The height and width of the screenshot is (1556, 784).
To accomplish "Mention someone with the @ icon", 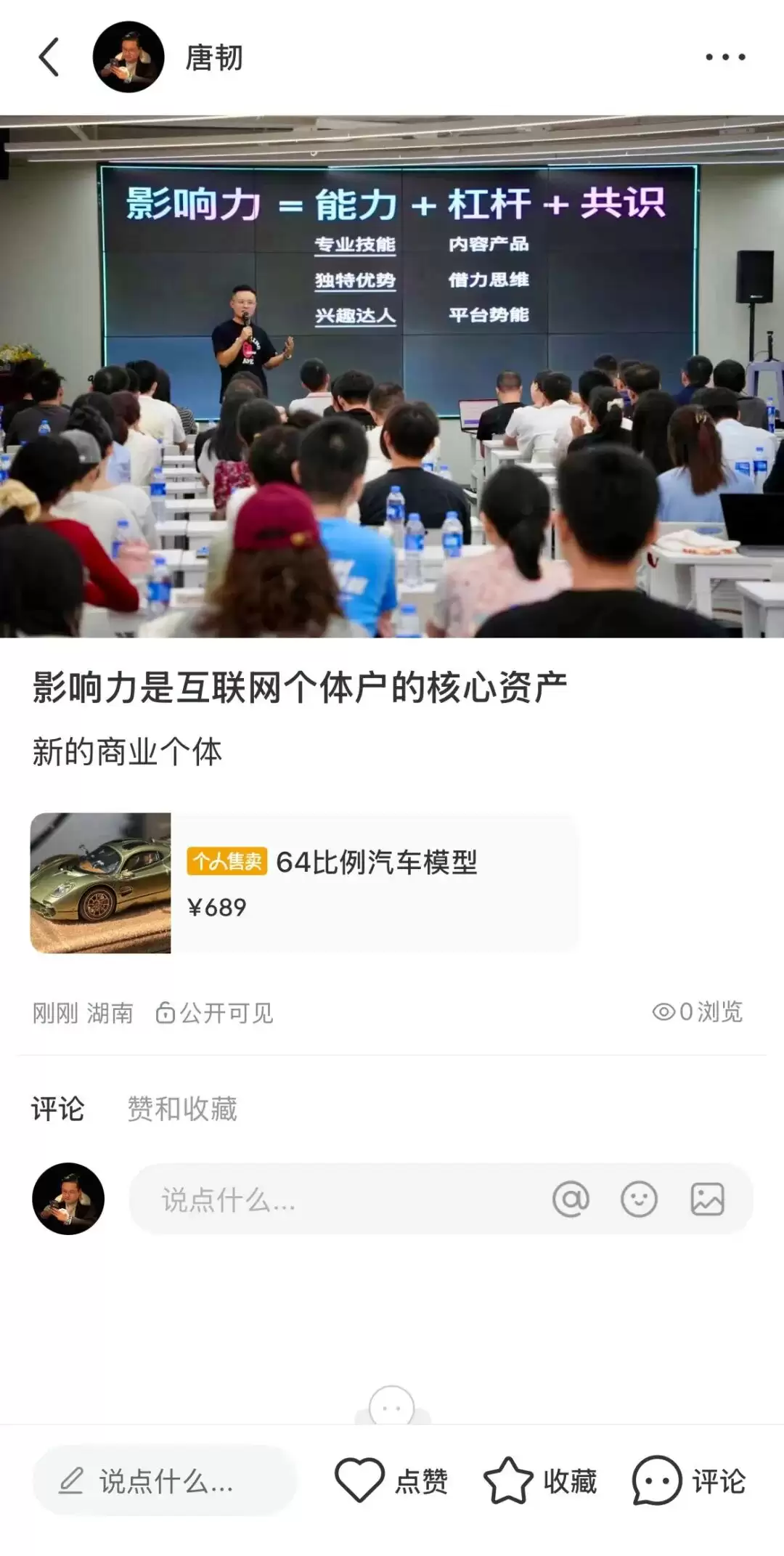I will [571, 1199].
